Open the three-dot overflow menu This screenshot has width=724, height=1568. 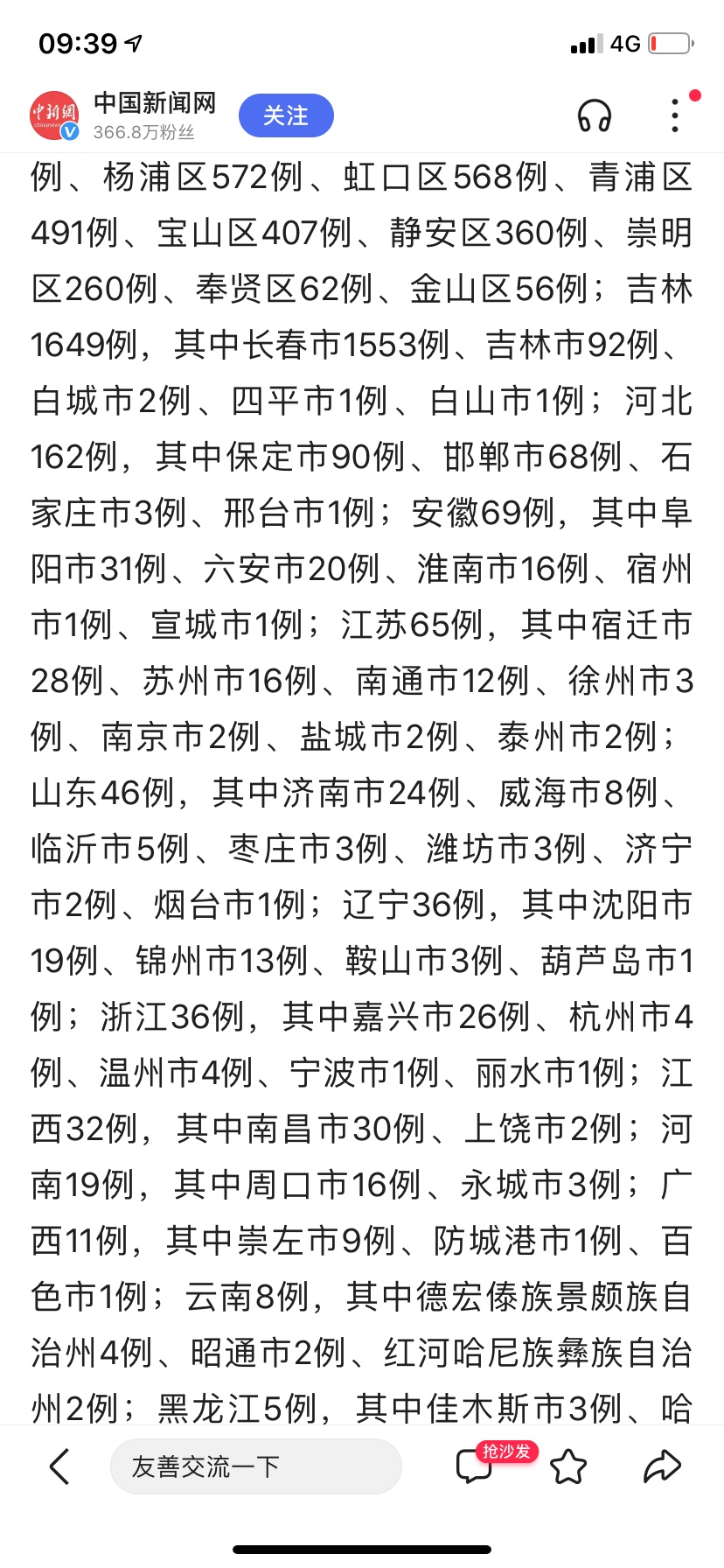(x=674, y=115)
